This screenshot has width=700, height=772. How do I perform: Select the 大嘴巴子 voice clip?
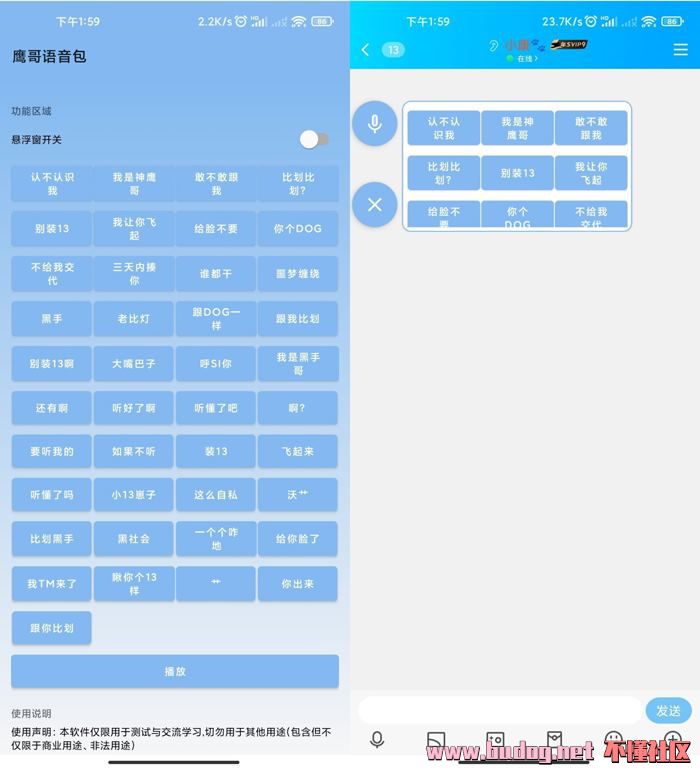pos(134,364)
